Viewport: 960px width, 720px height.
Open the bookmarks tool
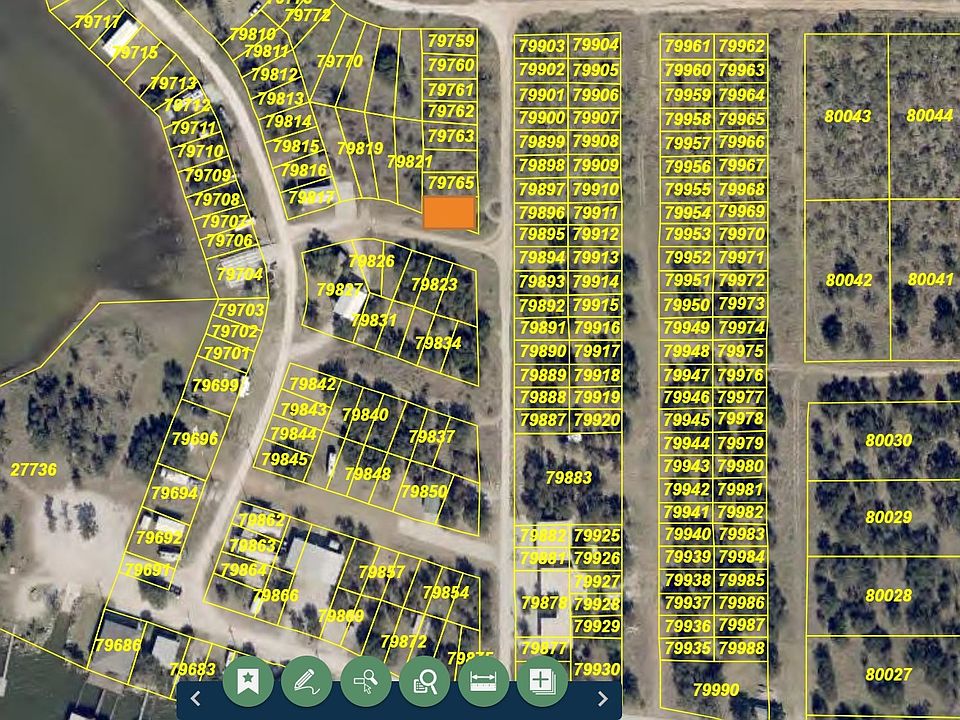249,682
